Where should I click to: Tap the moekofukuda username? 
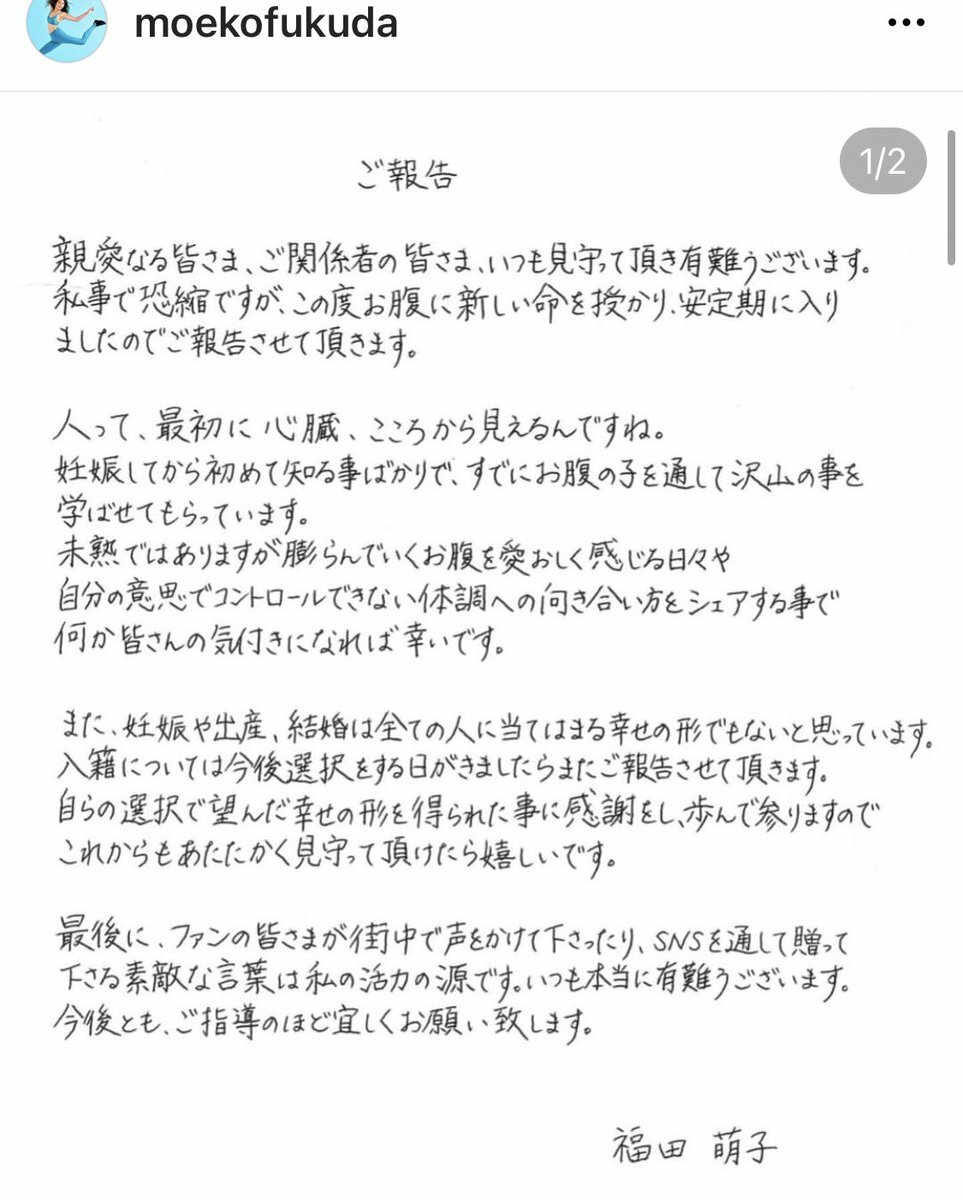pos(266,22)
